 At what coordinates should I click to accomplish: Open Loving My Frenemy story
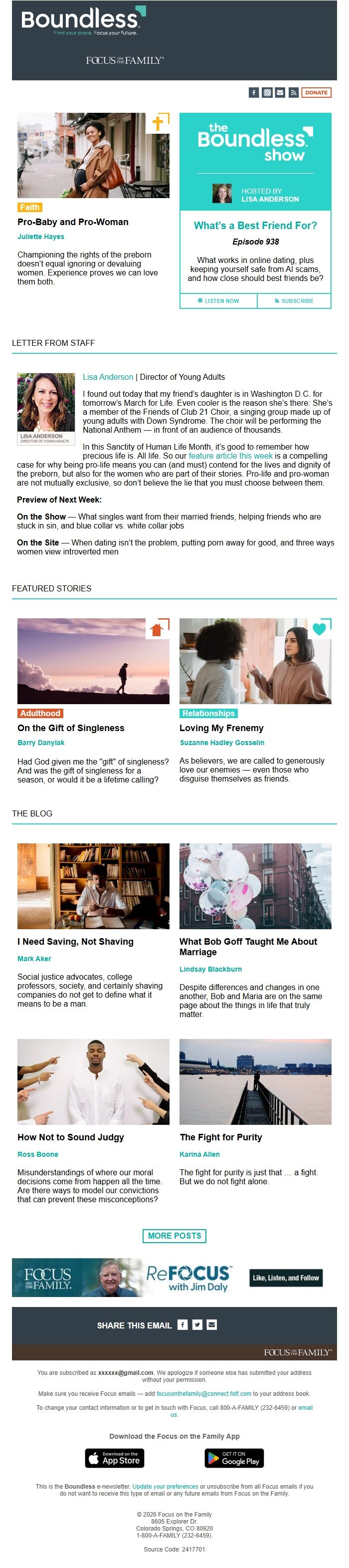coord(221,728)
